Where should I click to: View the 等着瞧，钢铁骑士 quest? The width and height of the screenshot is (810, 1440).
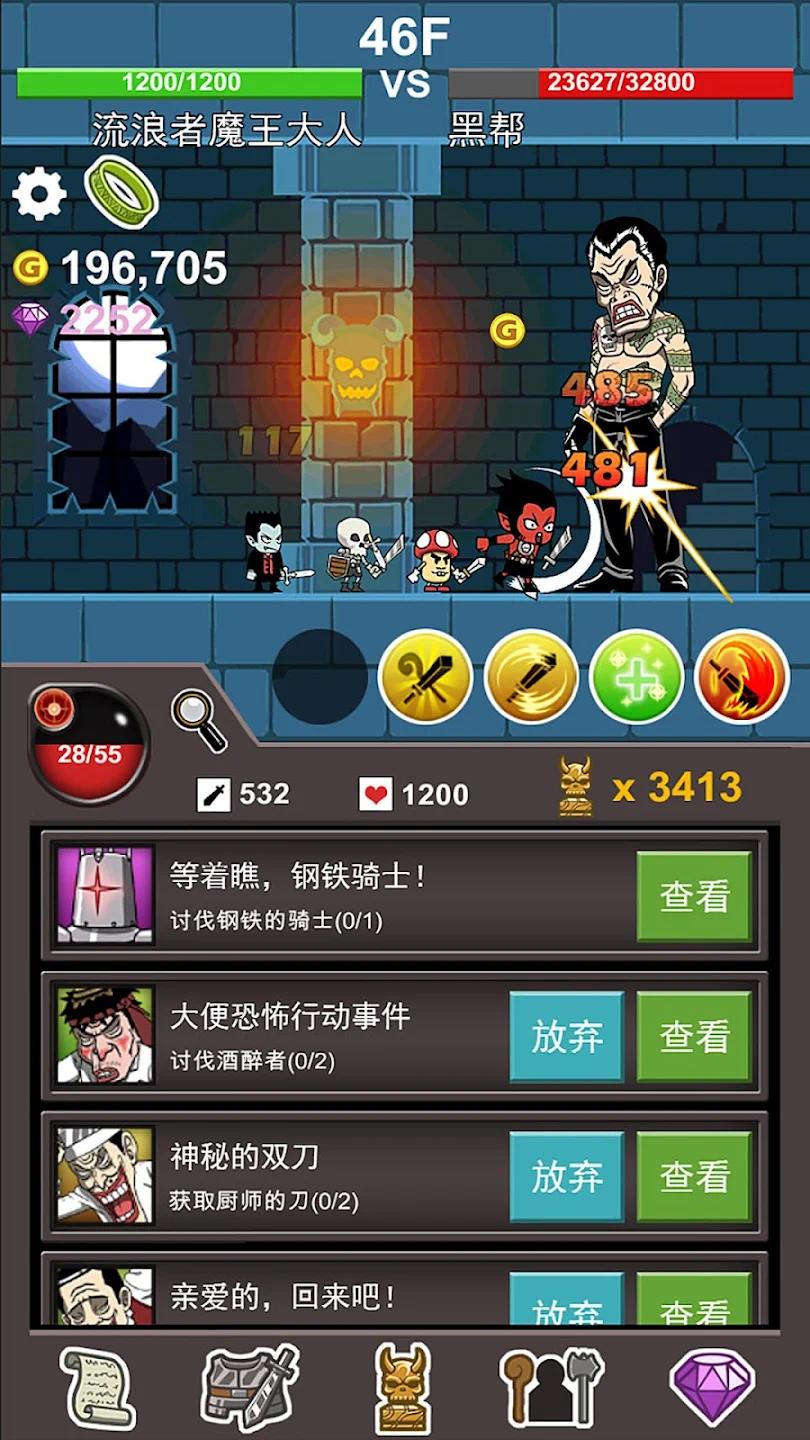point(694,897)
